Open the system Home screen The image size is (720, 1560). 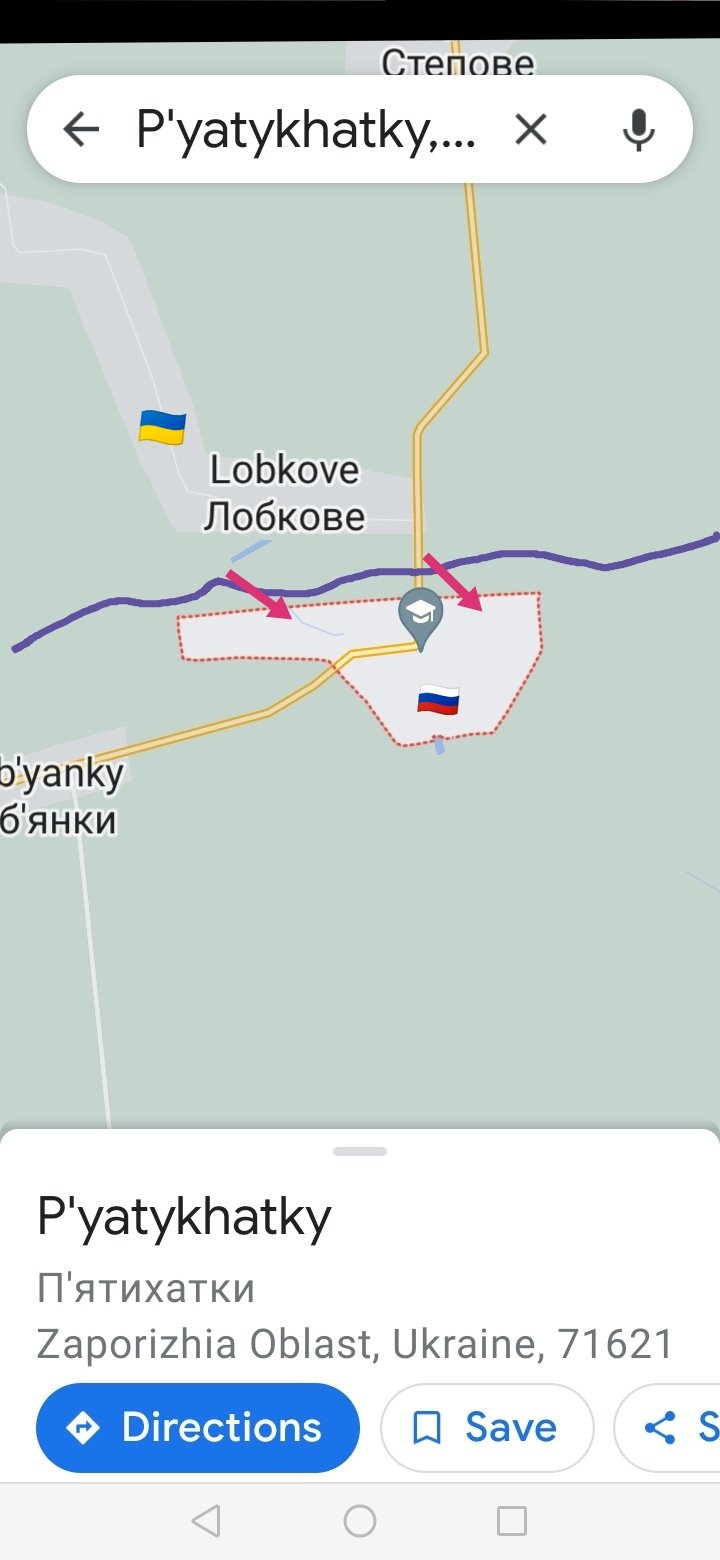coord(360,1521)
